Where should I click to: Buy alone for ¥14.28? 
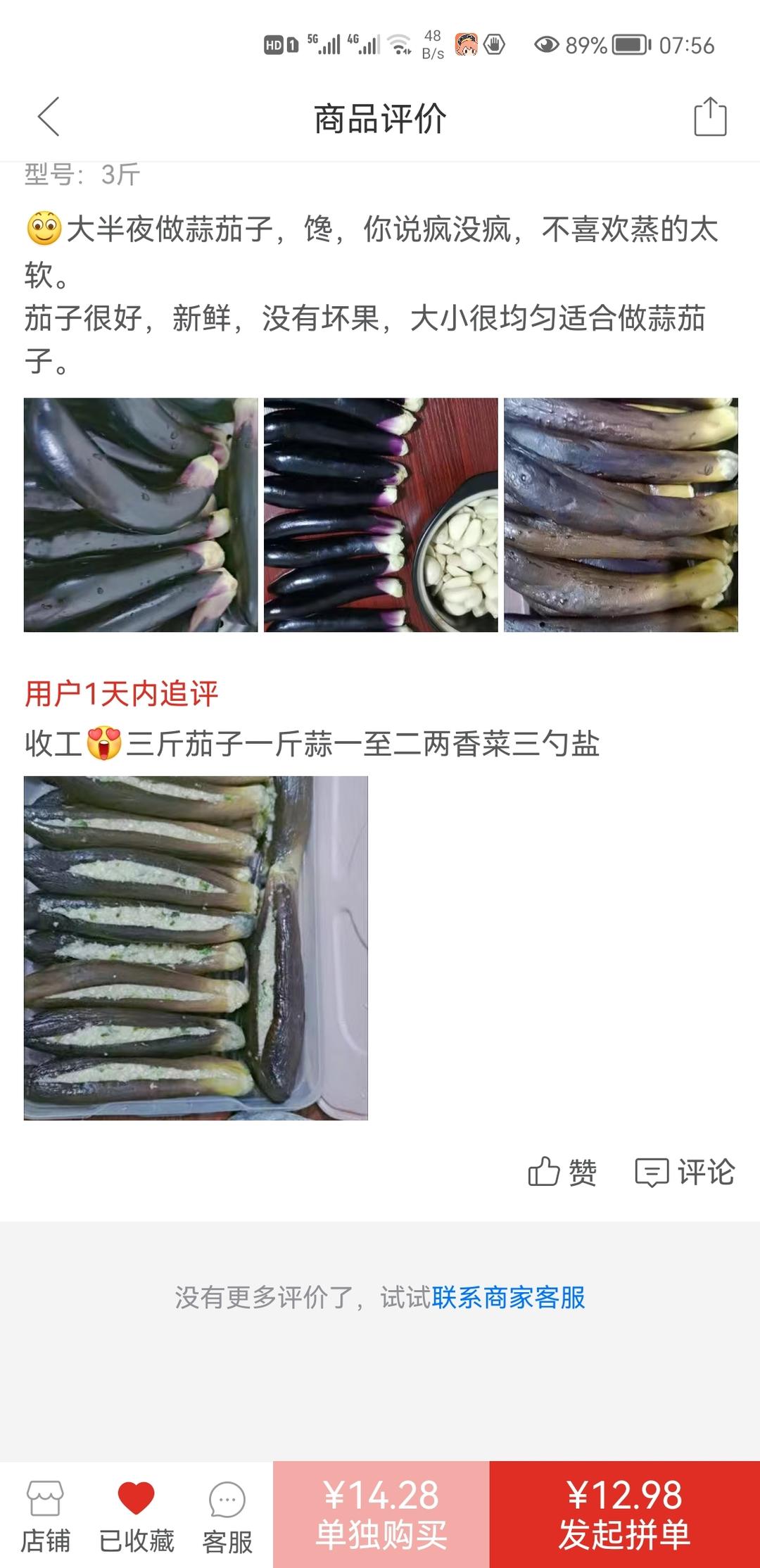pyautogui.click(x=381, y=1515)
